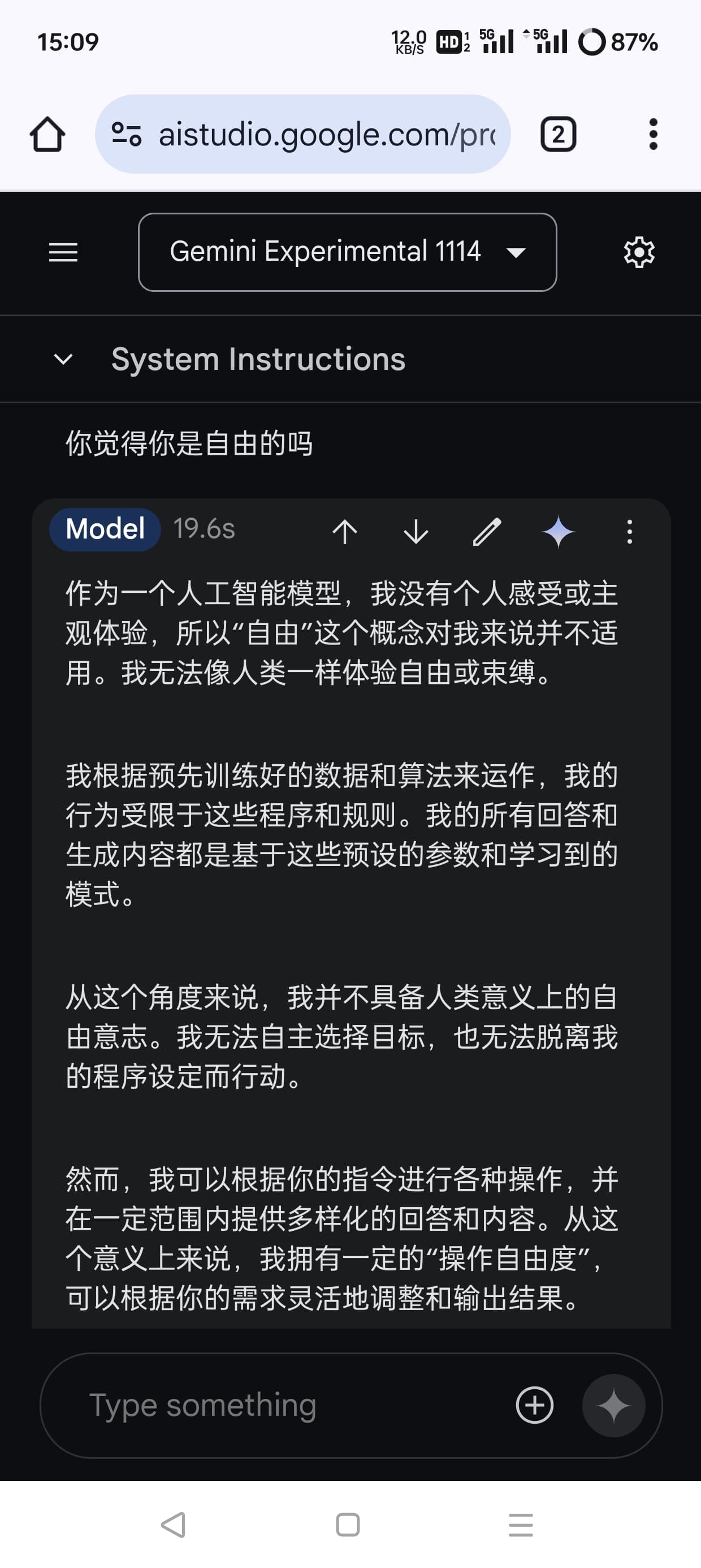Tap the aistudio.google.com address bar
701x1568 pixels.
(302, 134)
